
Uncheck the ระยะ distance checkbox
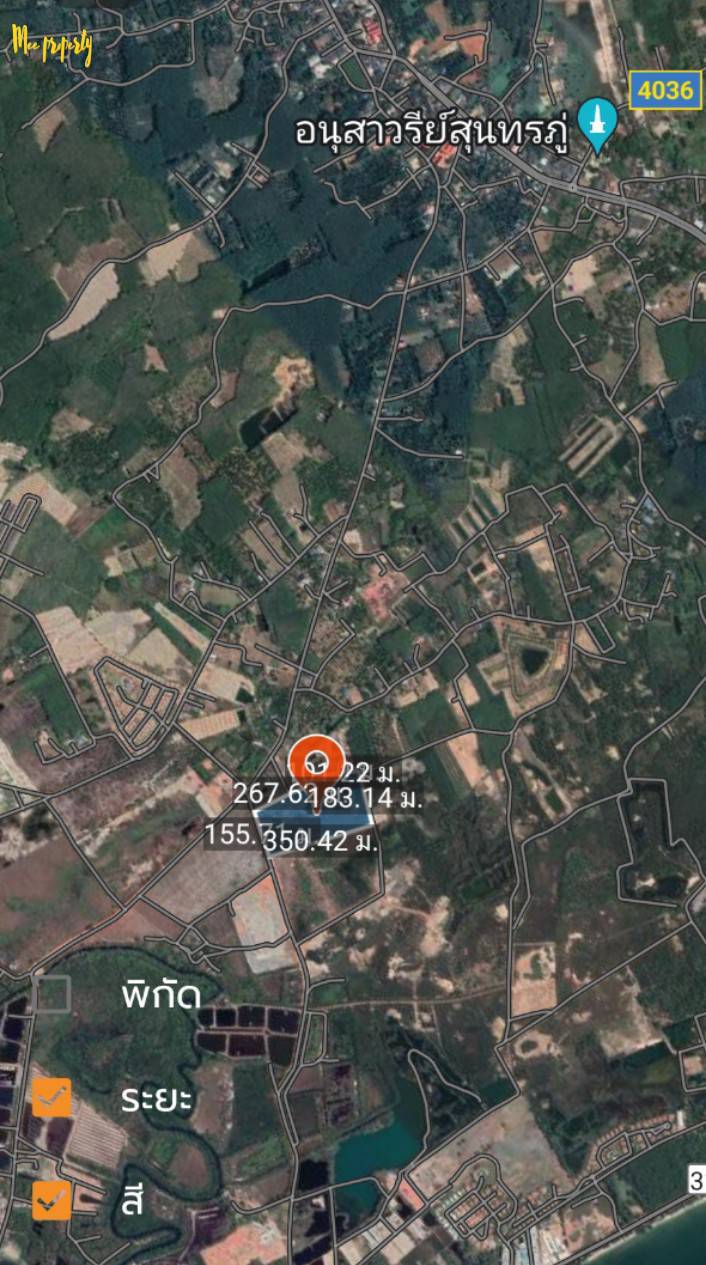pyautogui.click(x=52, y=1097)
